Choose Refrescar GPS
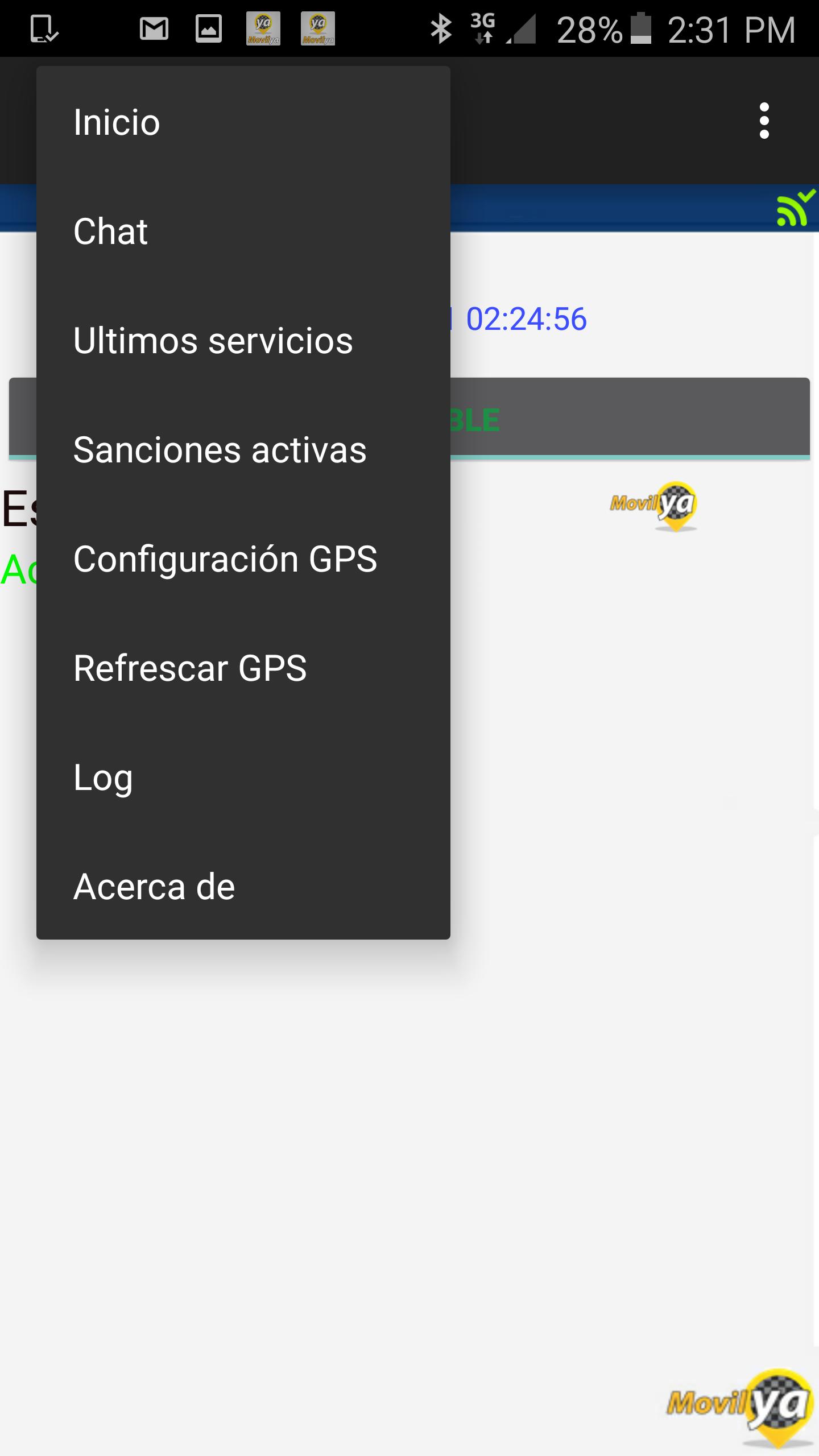The height and width of the screenshot is (1456, 819). [243, 668]
